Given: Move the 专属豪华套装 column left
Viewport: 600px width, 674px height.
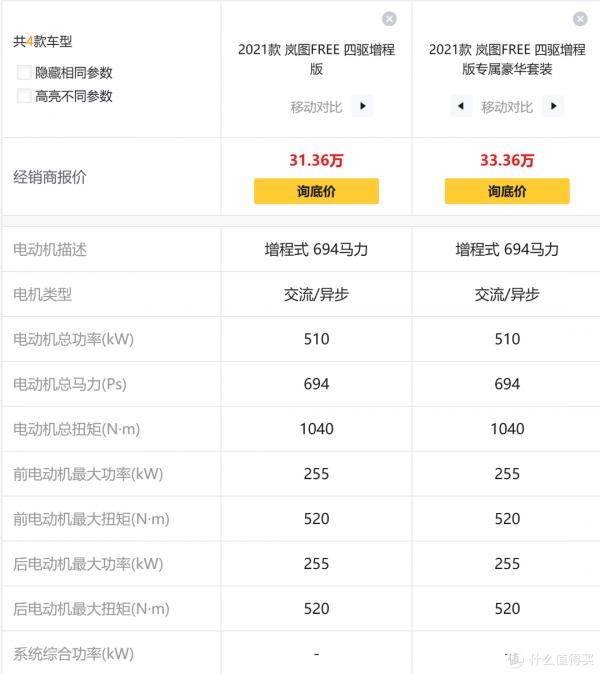Looking at the screenshot, I should [x=460, y=106].
